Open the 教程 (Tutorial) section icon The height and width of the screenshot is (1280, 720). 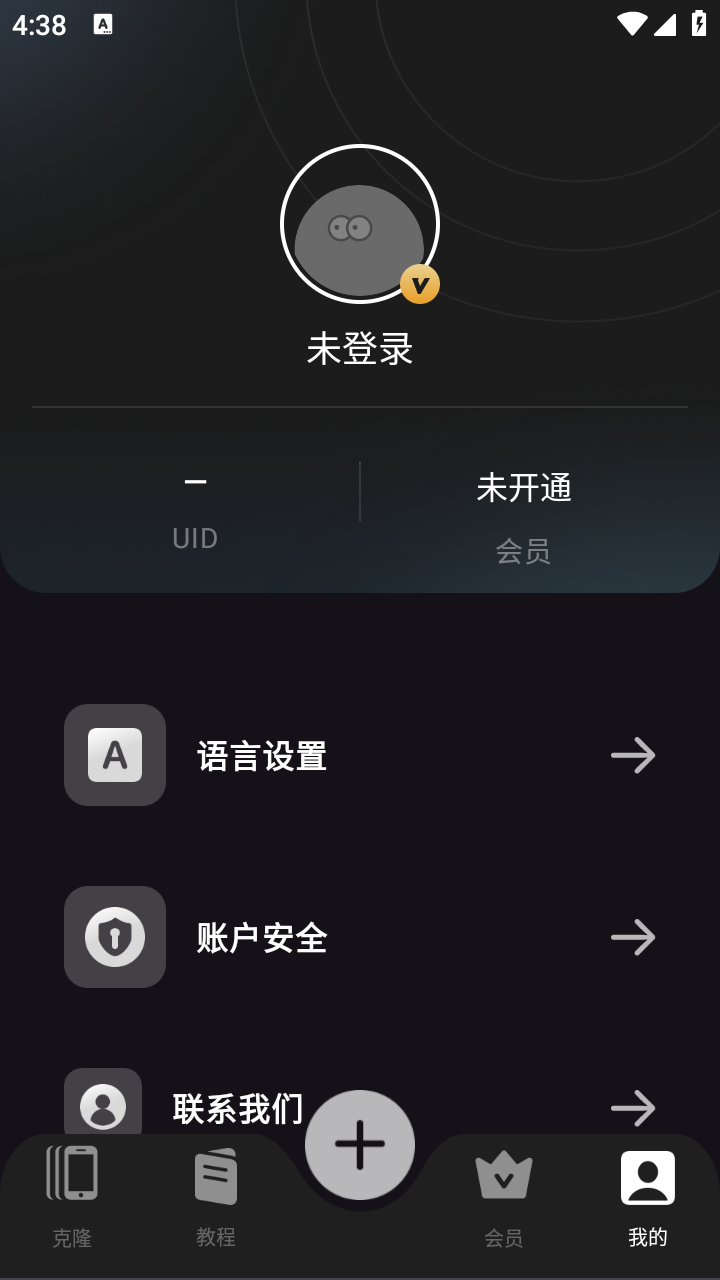pyautogui.click(x=215, y=1176)
